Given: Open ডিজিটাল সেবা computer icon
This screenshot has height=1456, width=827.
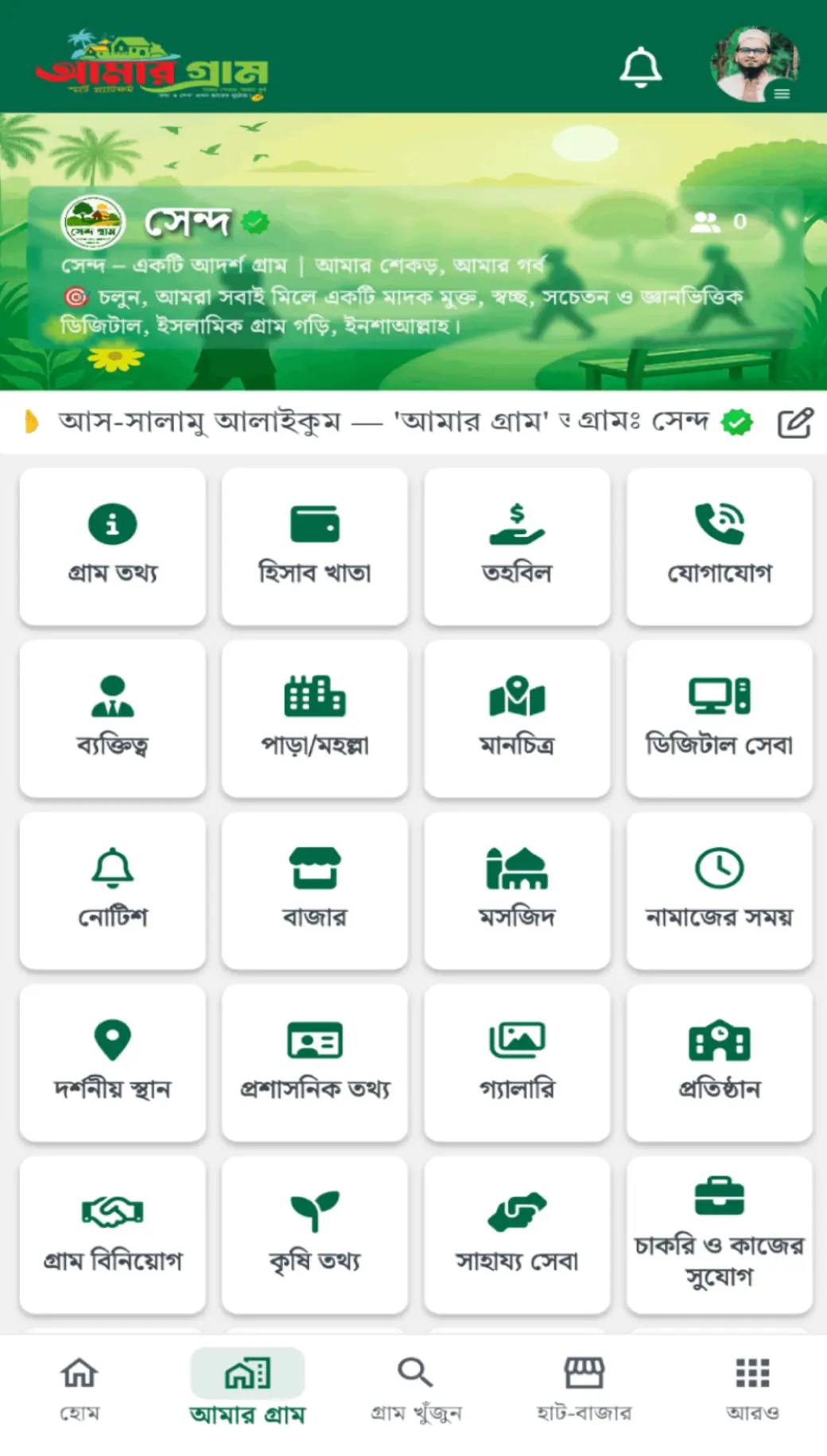Looking at the screenshot, I should click(x=720, y=696).
